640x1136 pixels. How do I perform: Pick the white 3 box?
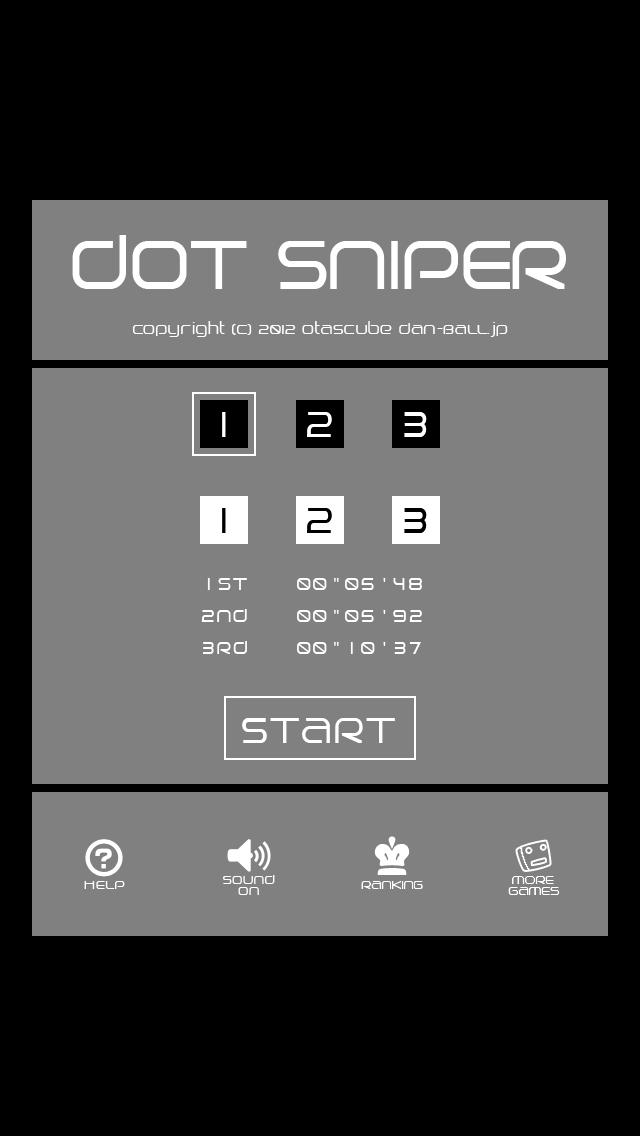pos(416,520)
